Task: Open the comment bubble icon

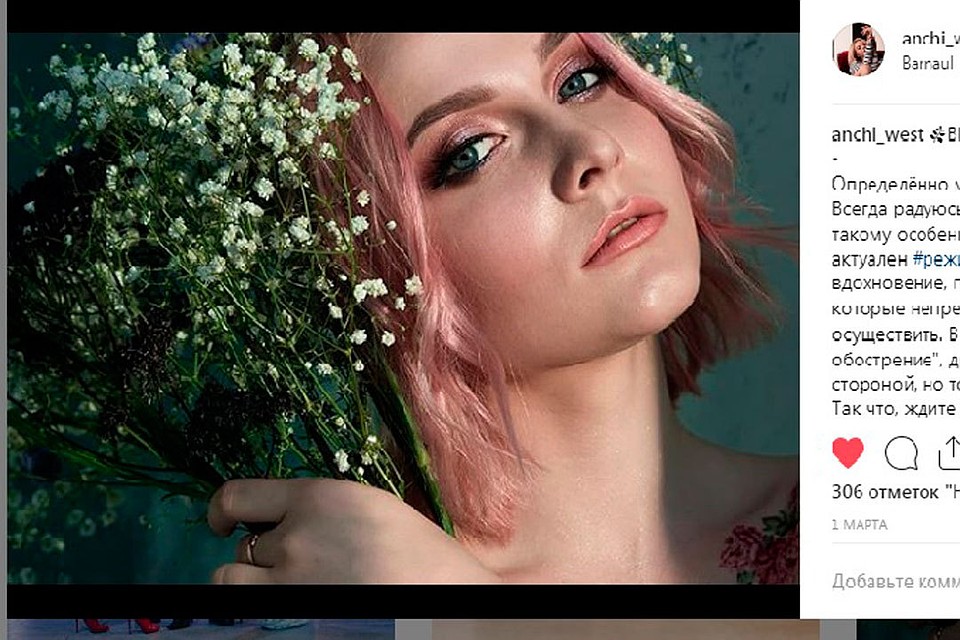Action: click(x=901, y=454)
